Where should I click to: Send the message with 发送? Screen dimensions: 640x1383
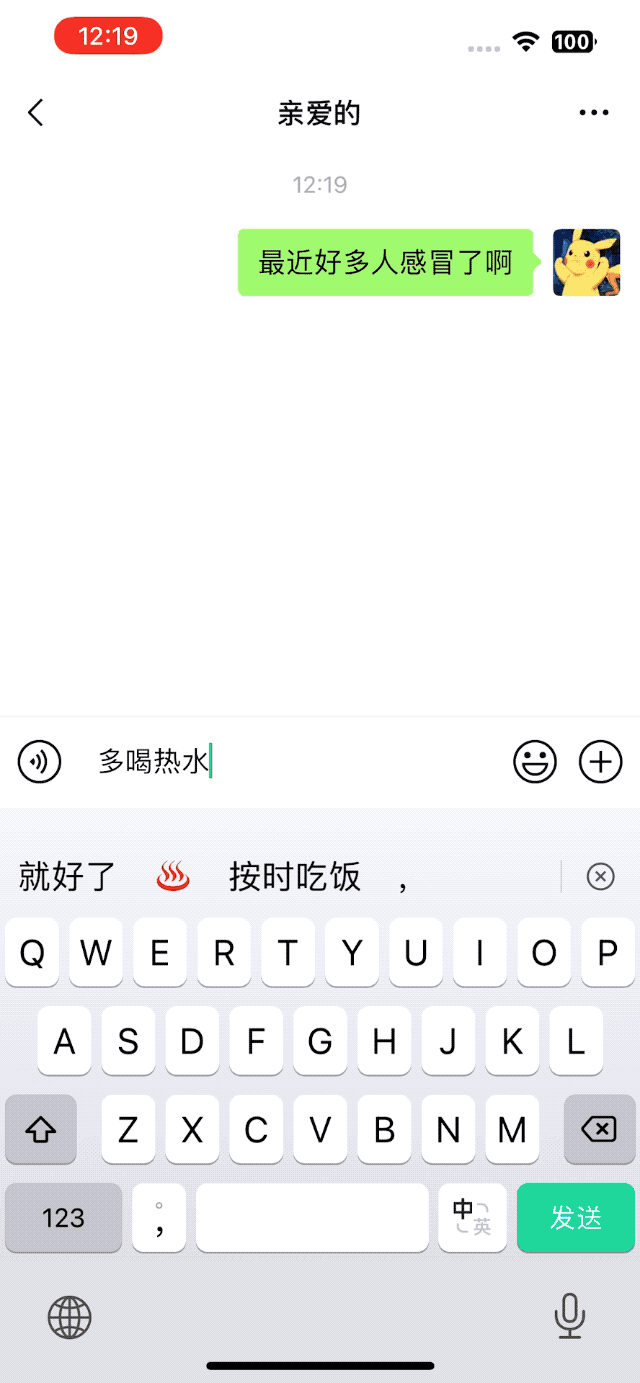pyautogui.click(x=576, y=1217)
